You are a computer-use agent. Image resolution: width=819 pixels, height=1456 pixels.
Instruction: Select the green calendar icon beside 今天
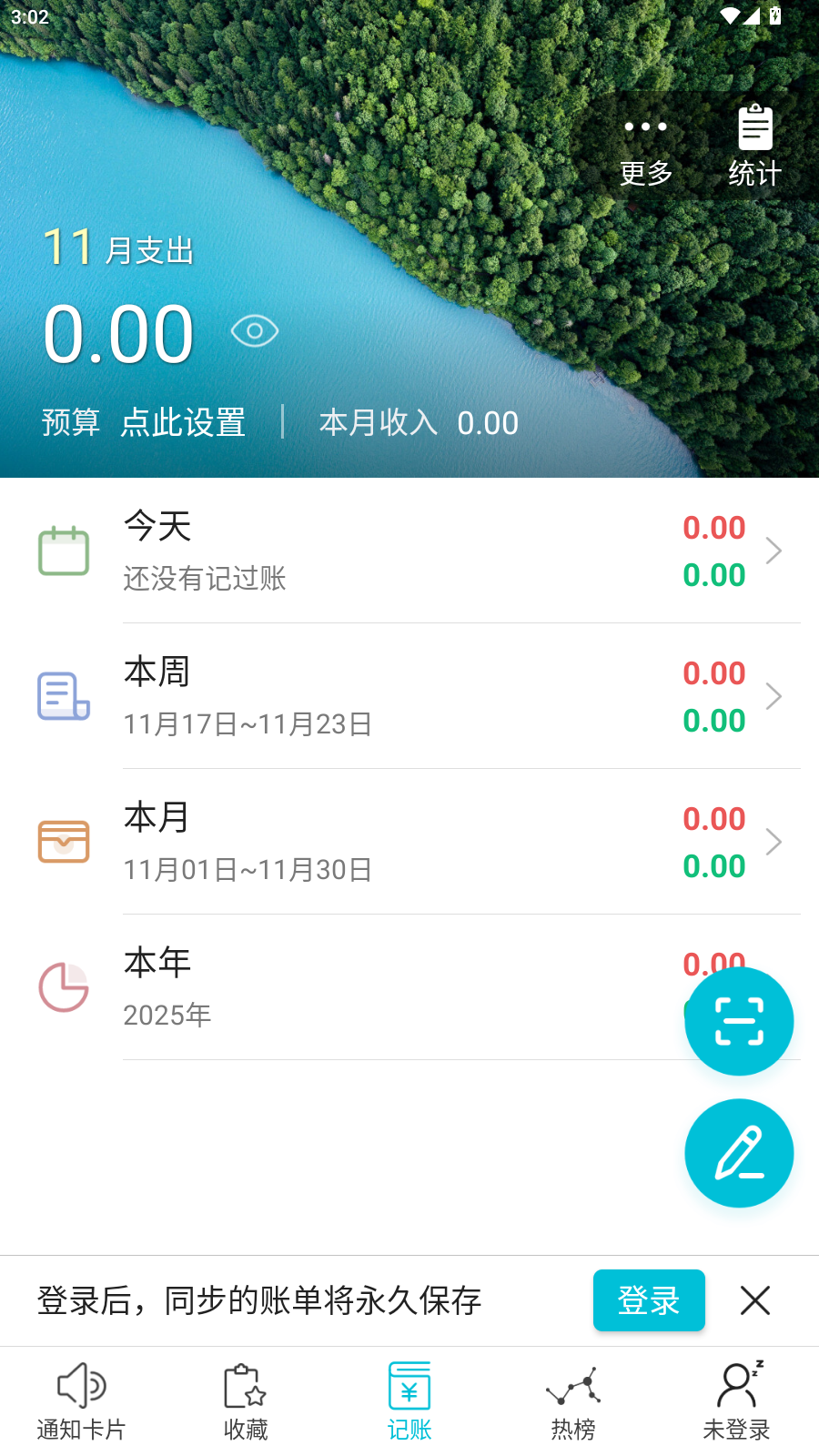tap(64, 551)
